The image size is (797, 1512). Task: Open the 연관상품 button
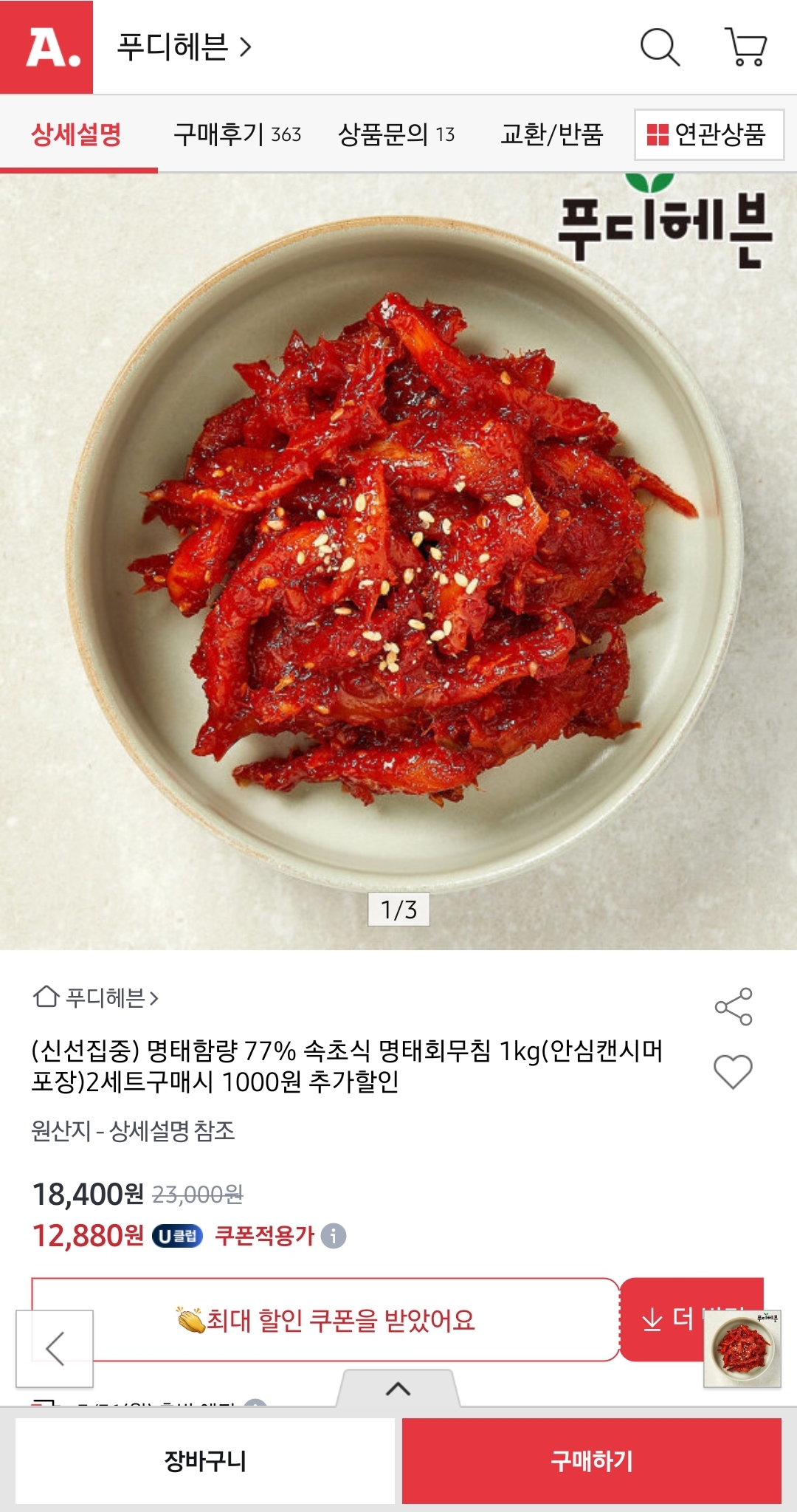pyautogui.click(x=708, y=134)
